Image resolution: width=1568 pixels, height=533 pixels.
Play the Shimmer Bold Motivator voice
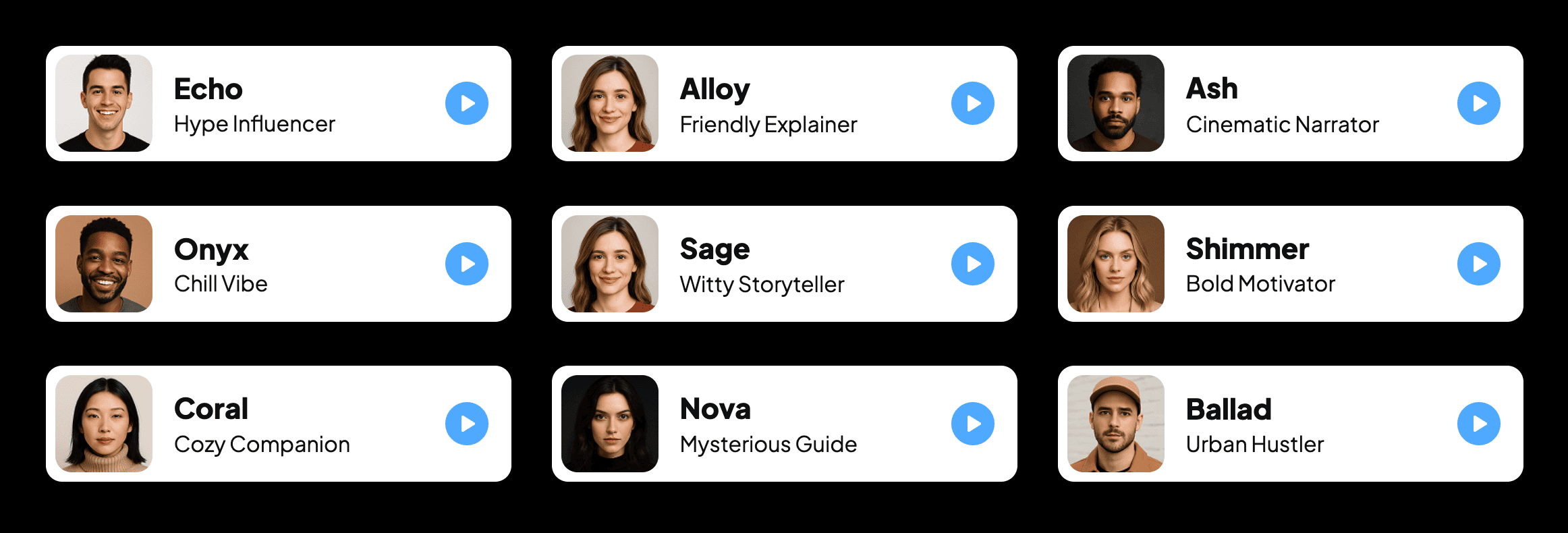(x=1478, y=264)
